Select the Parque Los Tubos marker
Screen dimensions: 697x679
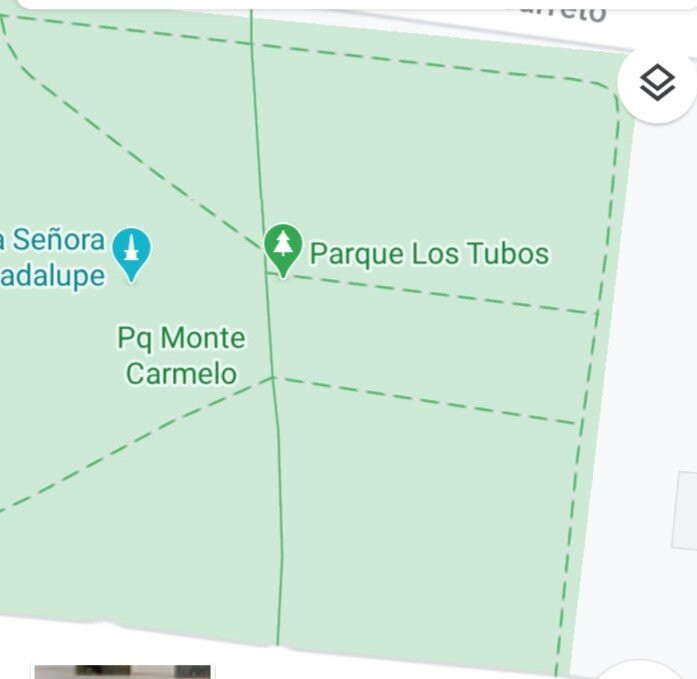pos(284,247)
